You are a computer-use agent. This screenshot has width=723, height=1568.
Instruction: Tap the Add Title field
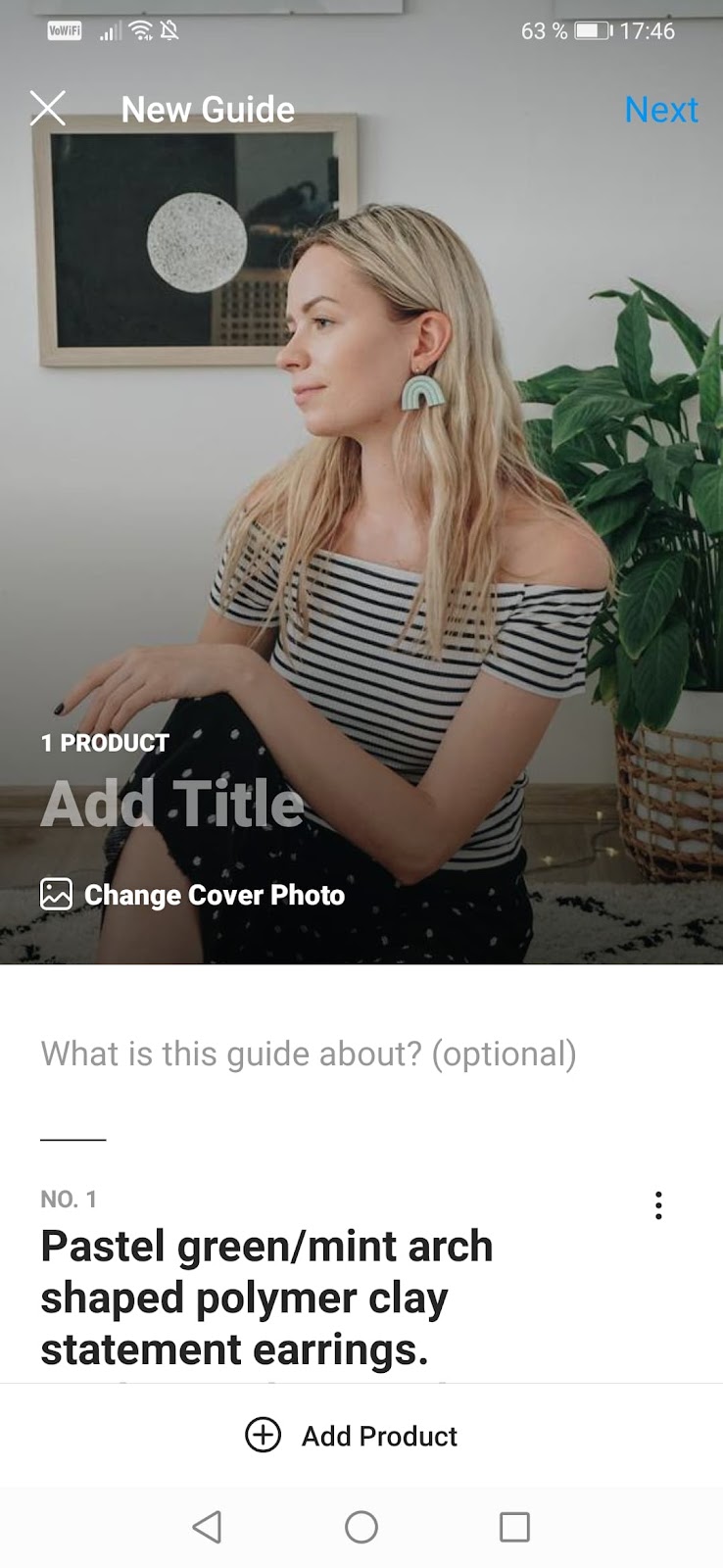(172, 804)
